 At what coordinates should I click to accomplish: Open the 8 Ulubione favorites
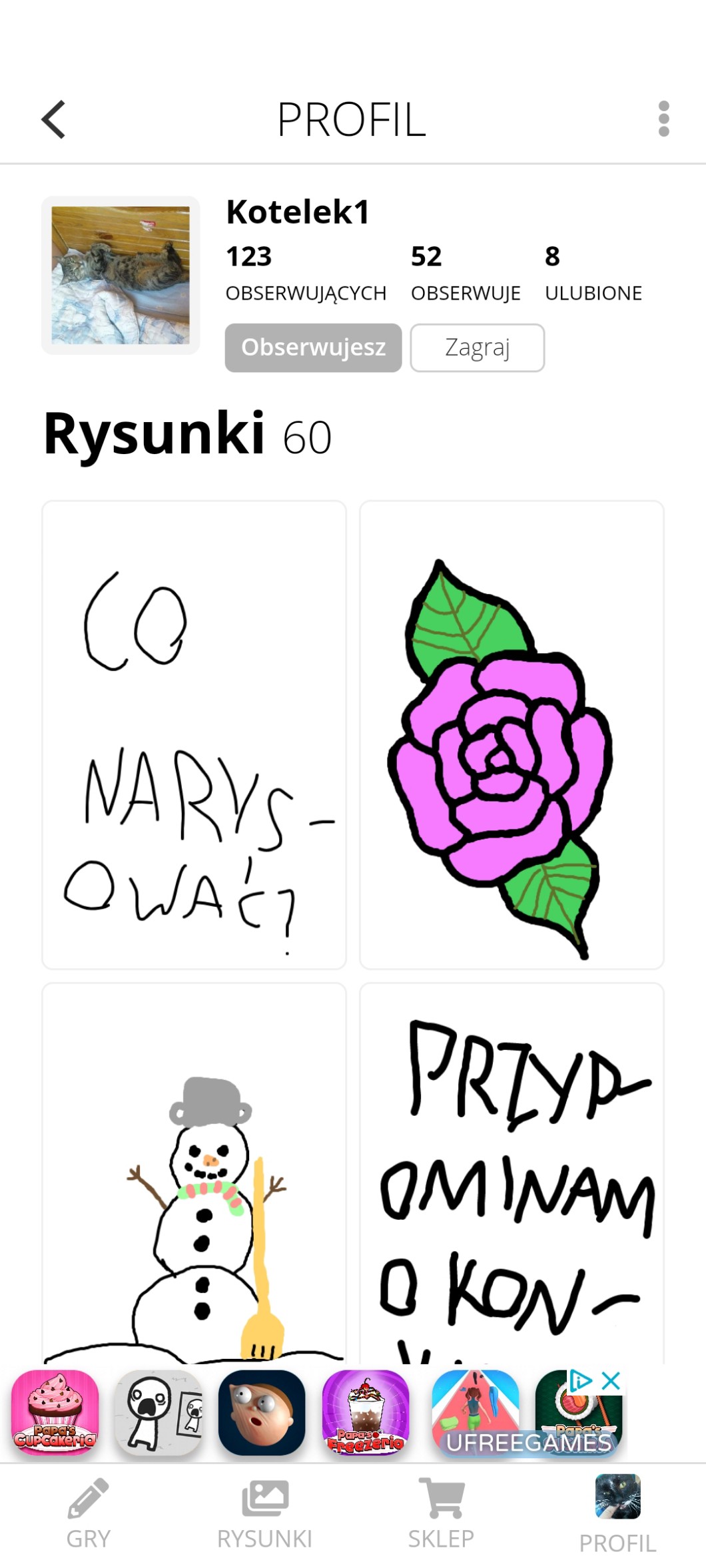point(593,273)
